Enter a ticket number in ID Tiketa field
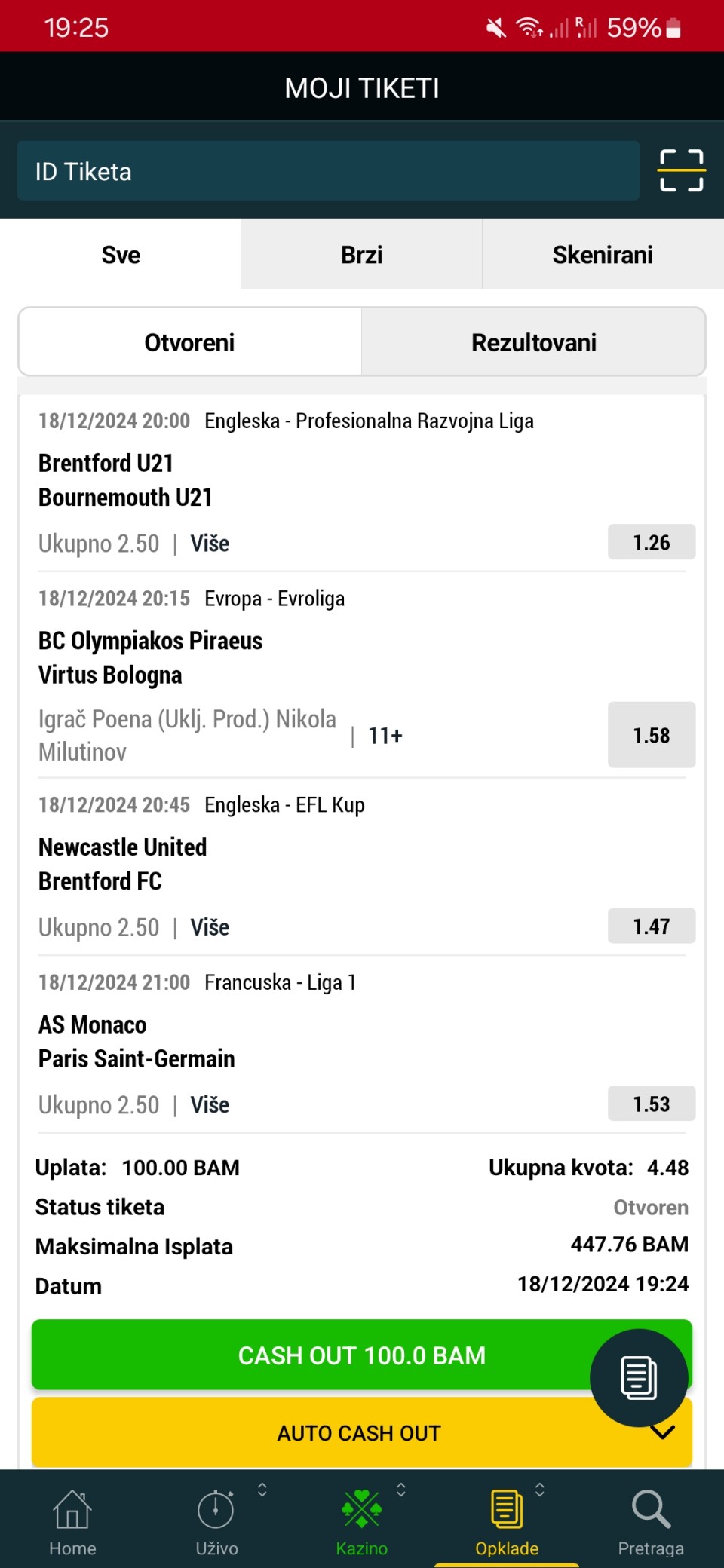This screenshot has width=724, height=1568. [x=328, y=171]
